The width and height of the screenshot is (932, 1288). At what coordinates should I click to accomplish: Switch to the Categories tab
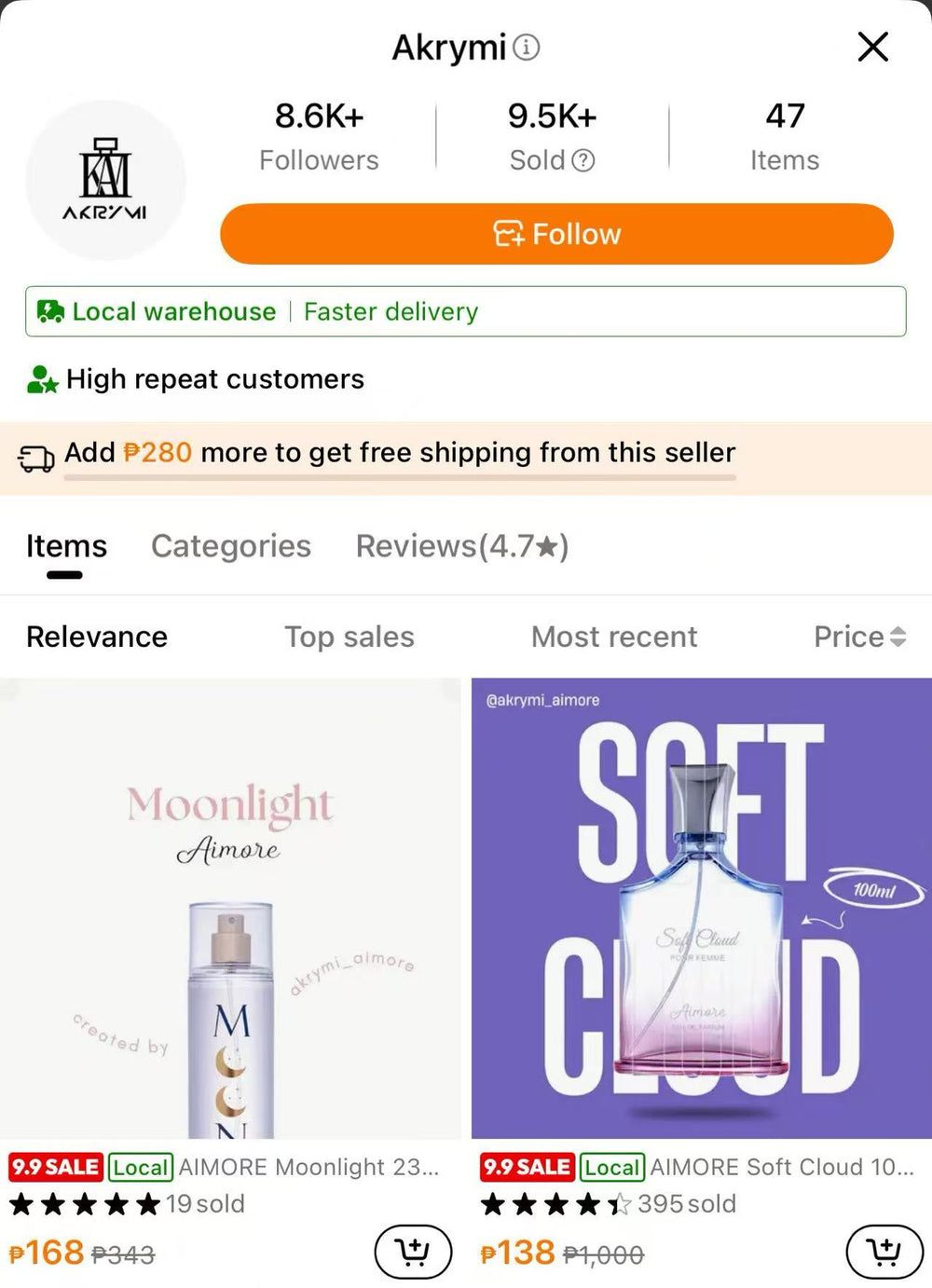(x=231, y=546)
